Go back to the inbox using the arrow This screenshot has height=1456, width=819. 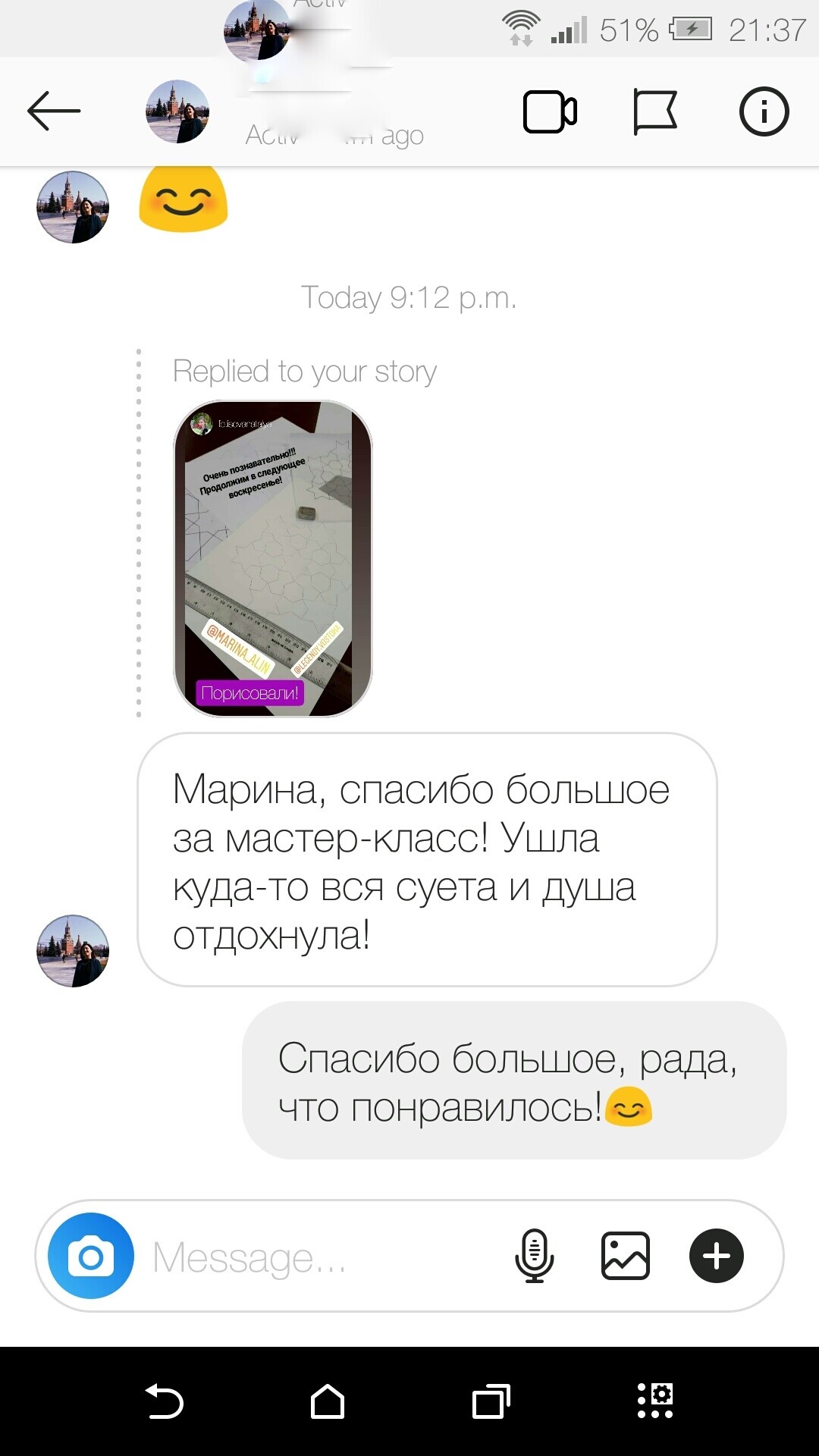click(x=54, y=111)
